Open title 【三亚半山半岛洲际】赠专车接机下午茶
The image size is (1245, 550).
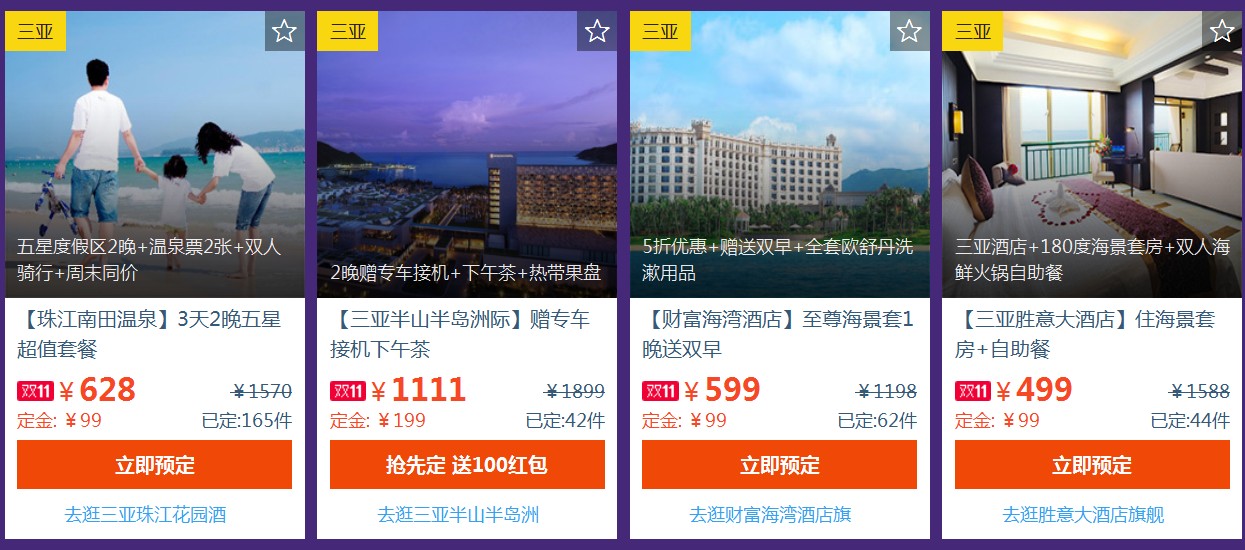coord(460,334)
